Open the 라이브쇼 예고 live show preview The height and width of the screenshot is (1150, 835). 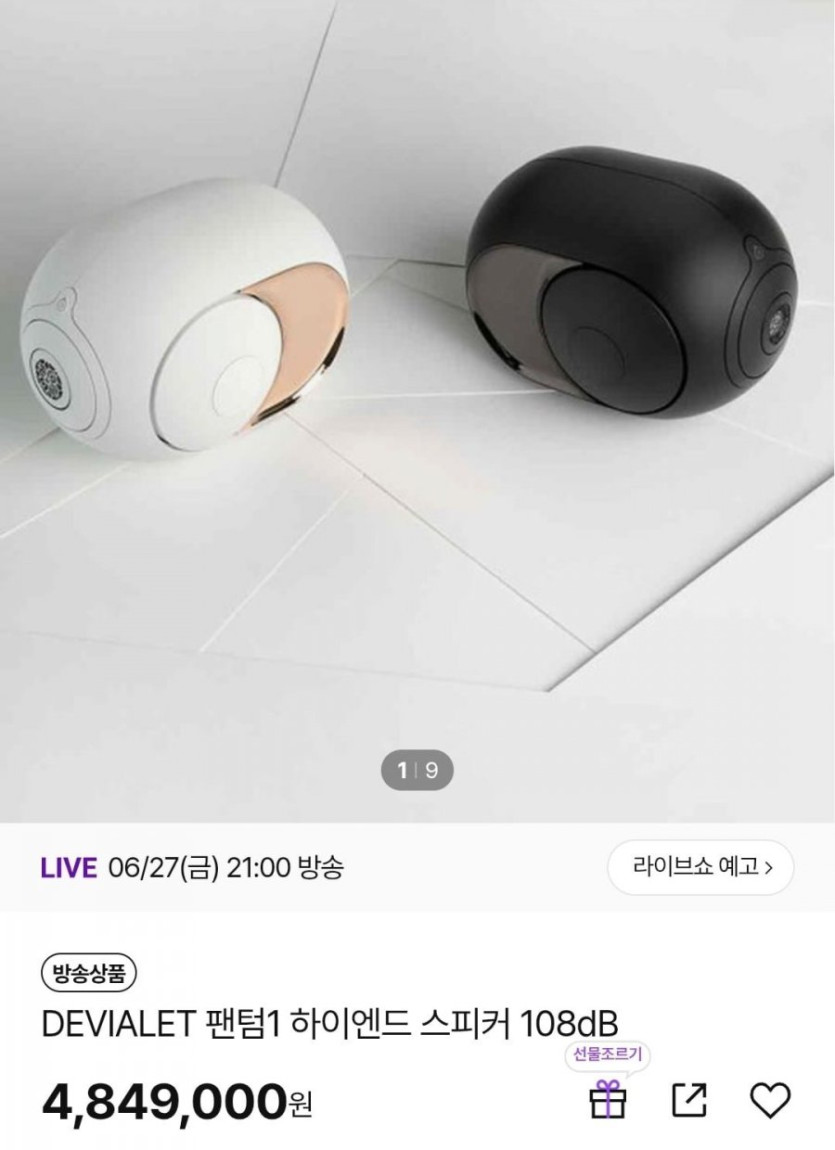pos(700,867)
